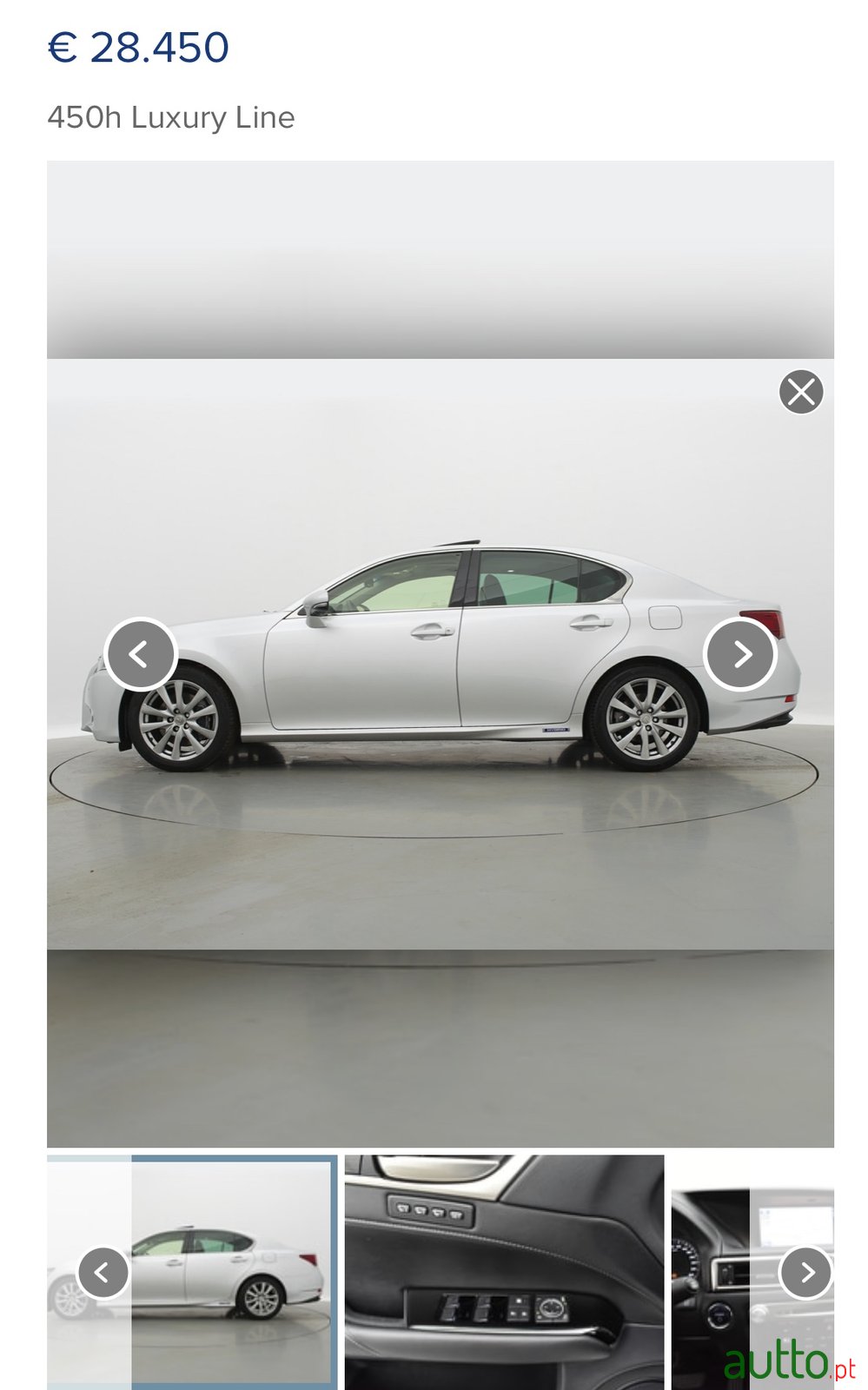868x1390 pixels.
Task: Click the € 28.450 price
Action: pyautogui.click(x=137, y=48)
